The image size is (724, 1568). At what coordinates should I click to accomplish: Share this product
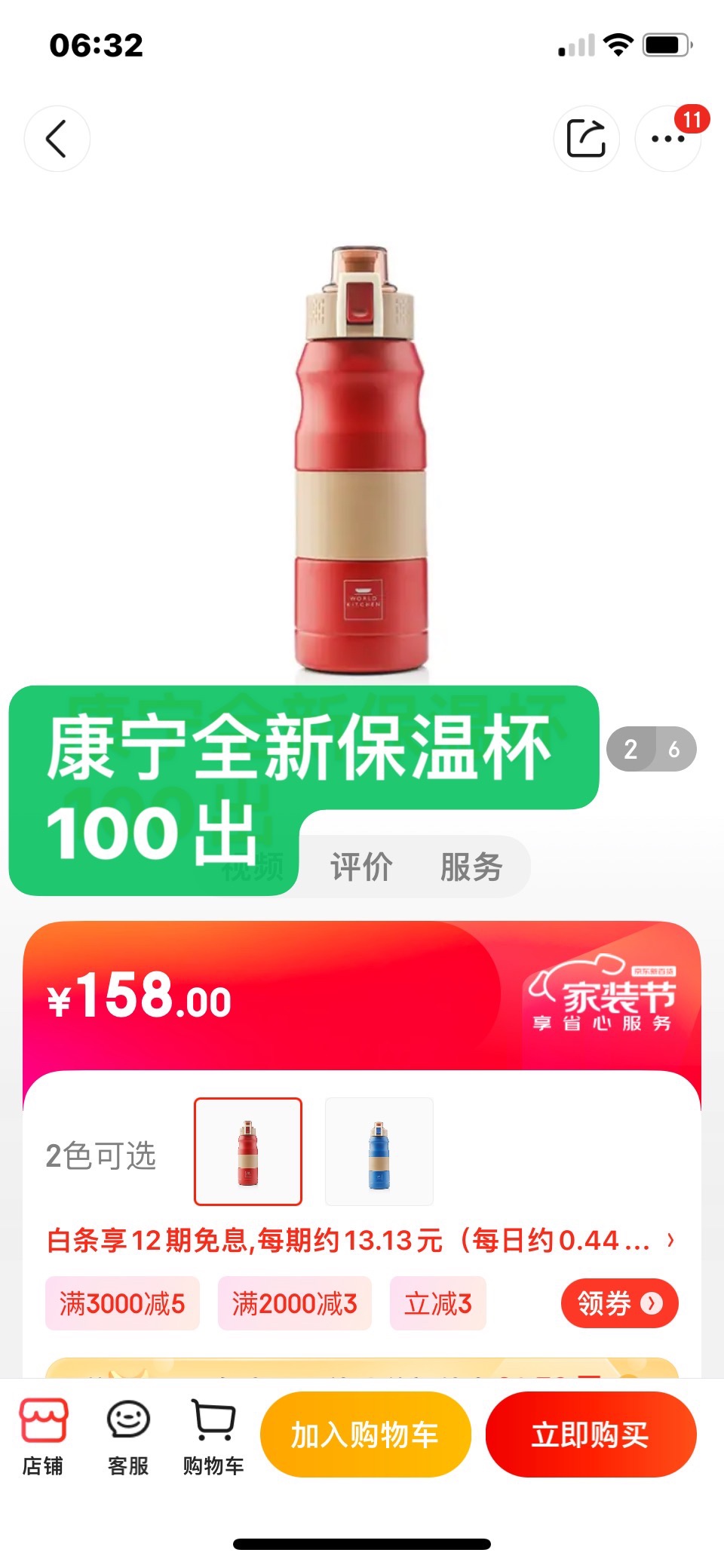[x=586, y=139]
